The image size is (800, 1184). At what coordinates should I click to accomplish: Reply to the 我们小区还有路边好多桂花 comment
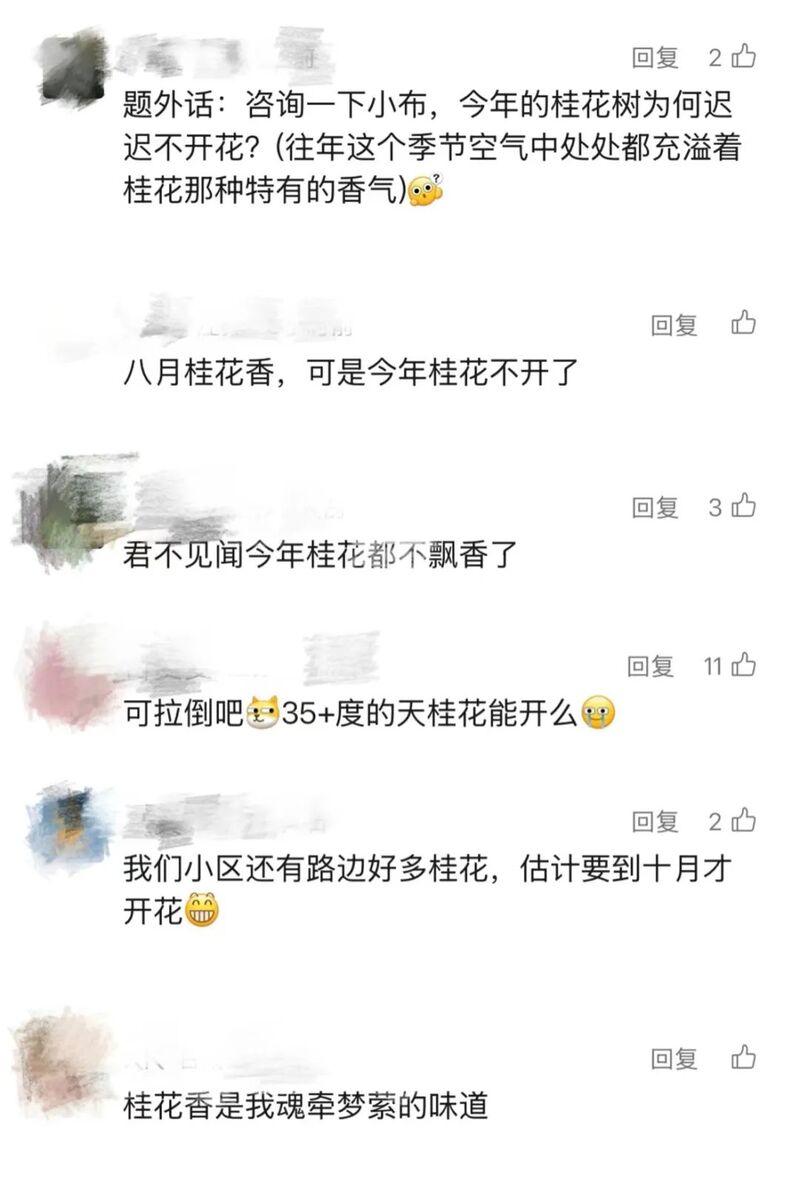(x=655, y=822)
